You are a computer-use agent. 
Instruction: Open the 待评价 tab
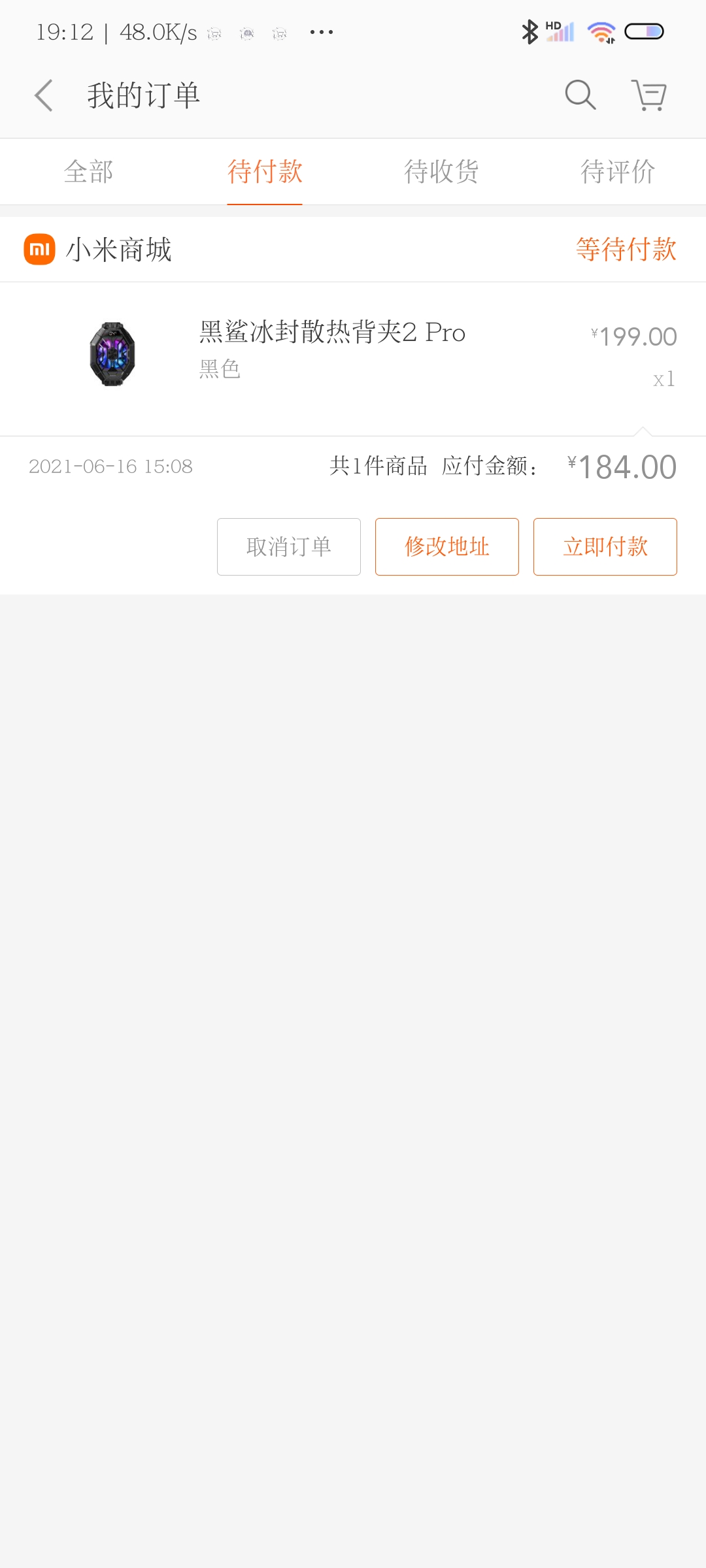tap(618, 172)
